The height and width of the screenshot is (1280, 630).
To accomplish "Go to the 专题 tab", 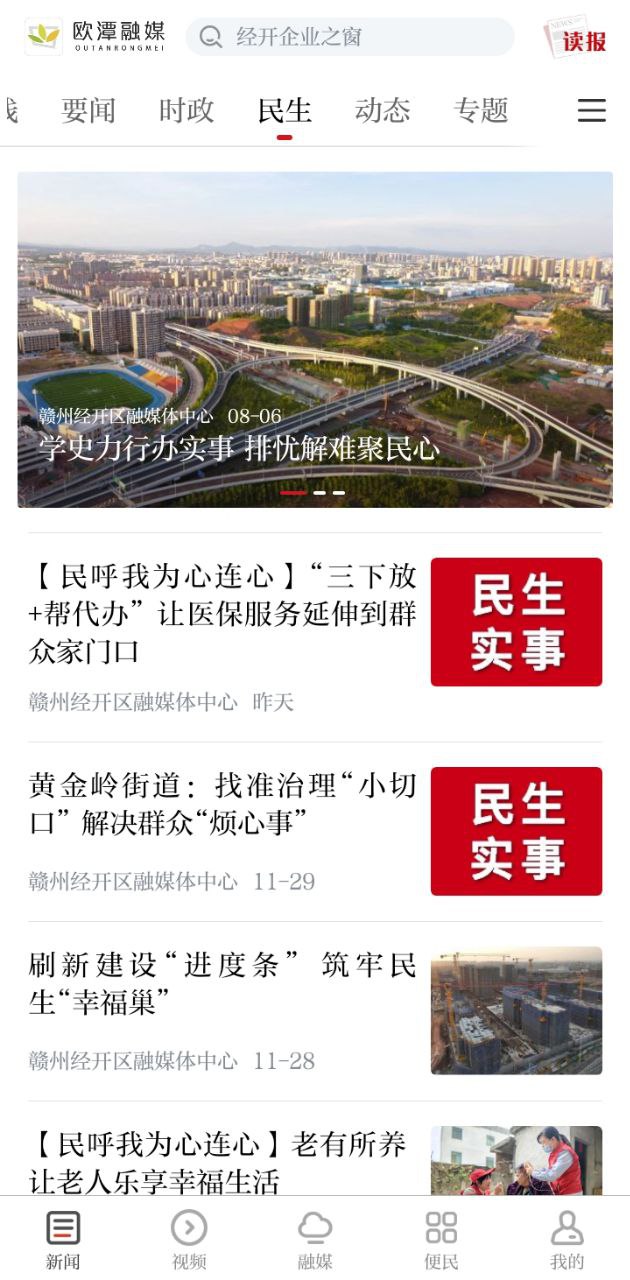I will (x=481, y=110).
